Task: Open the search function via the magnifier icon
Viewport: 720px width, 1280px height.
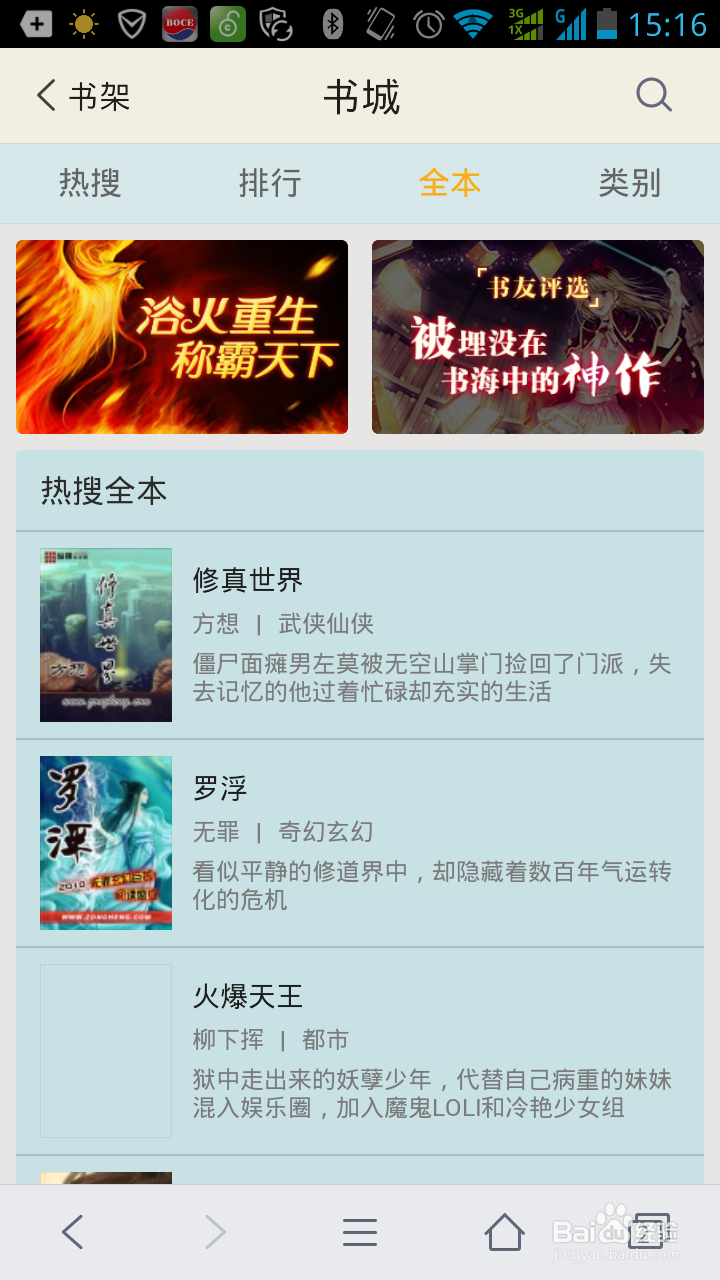Action: [653, 94]
